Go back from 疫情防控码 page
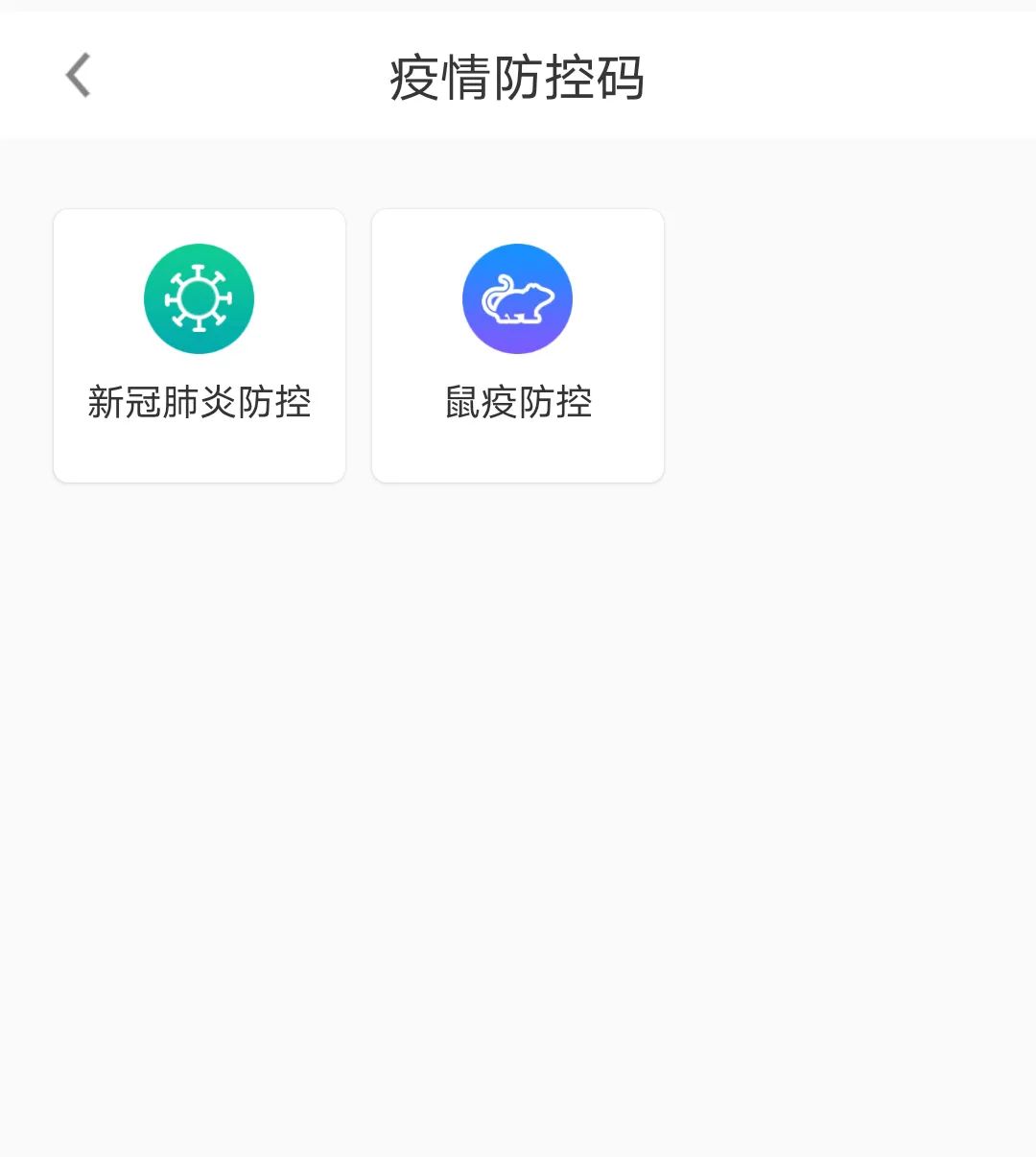The image size is (1036, 1157). click(x=79, y=76)
